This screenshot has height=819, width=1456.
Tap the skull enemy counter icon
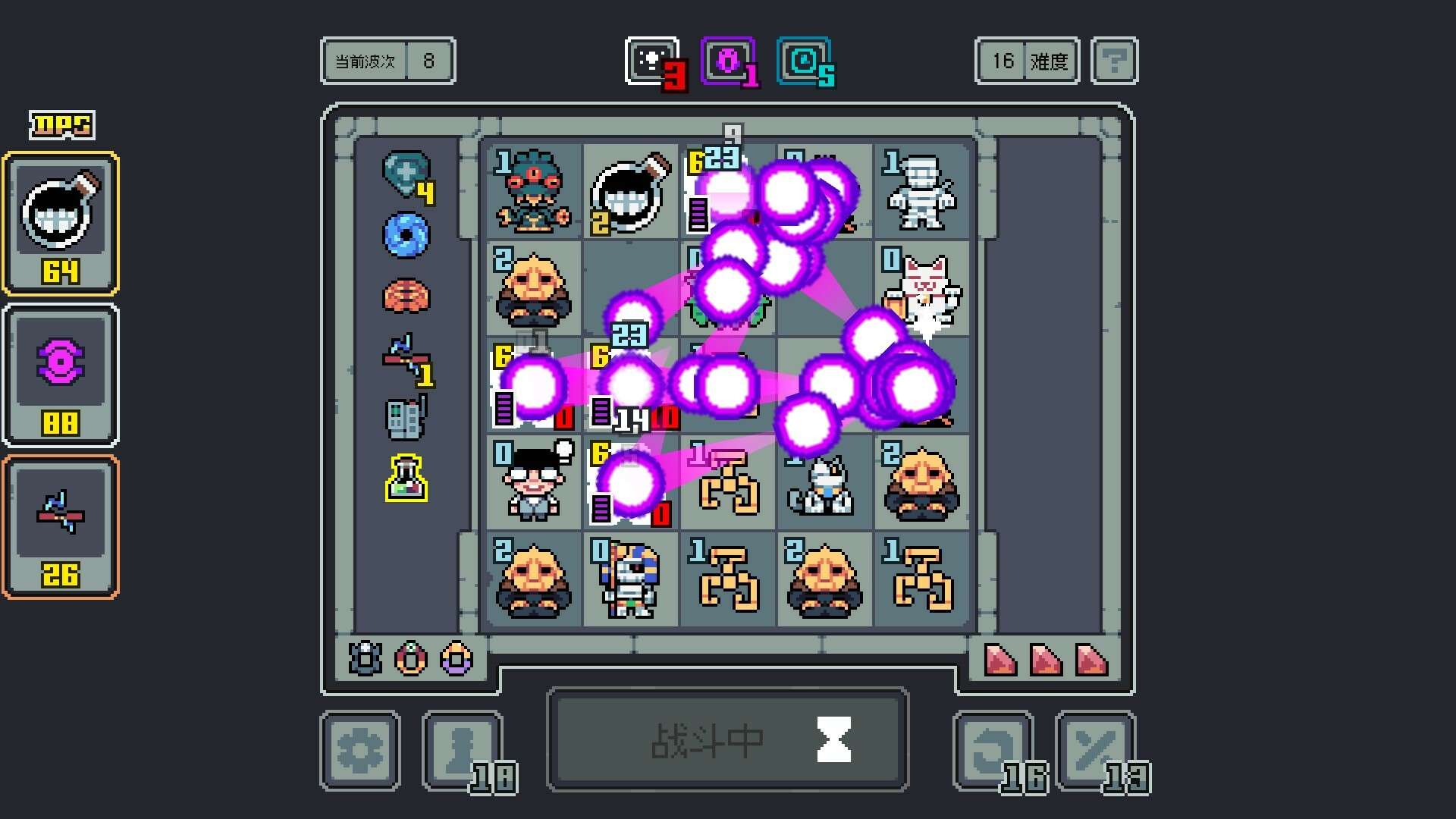coord(652,61)
